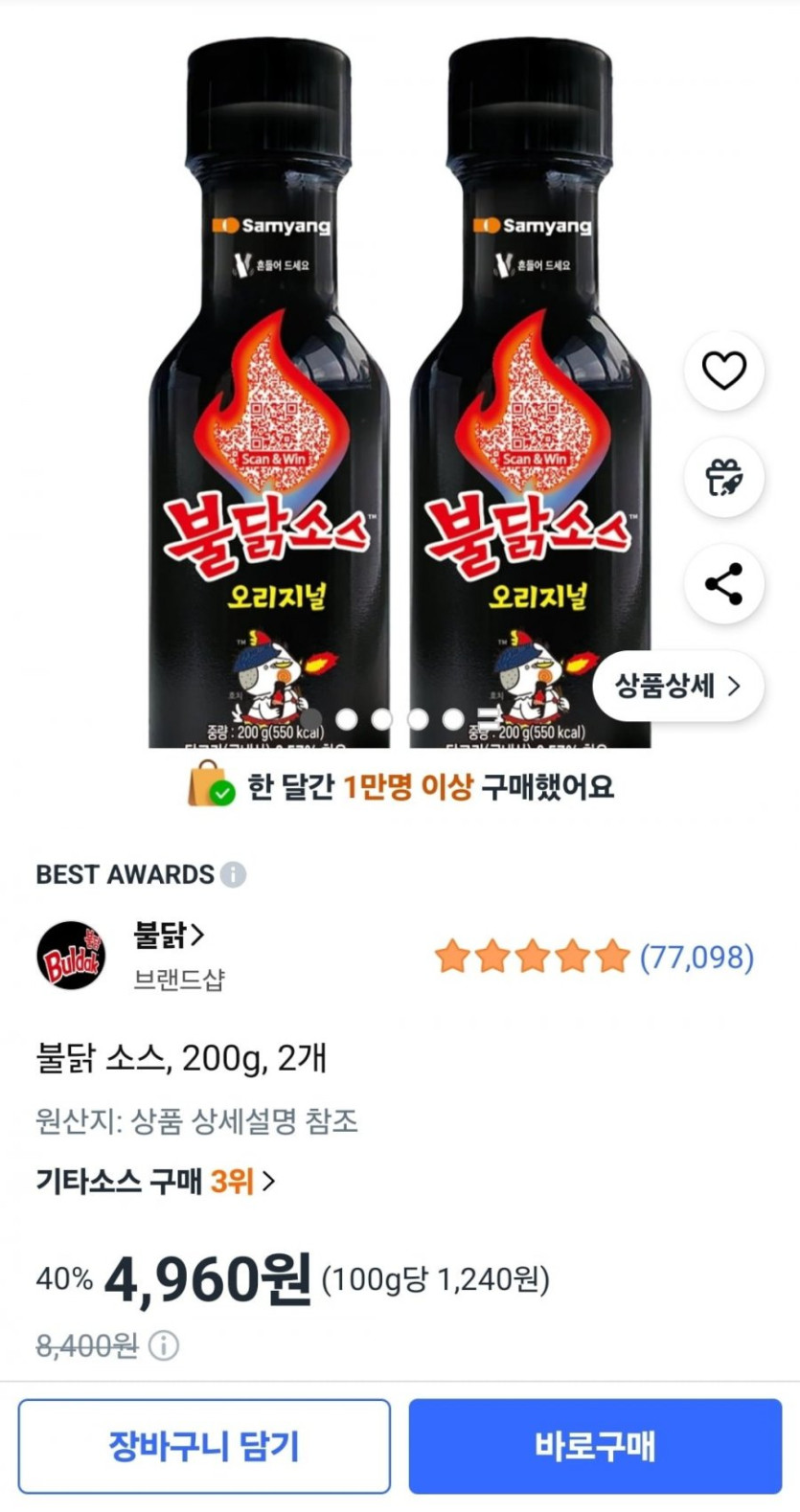Show BEST AWARDS info

point(233,874)
